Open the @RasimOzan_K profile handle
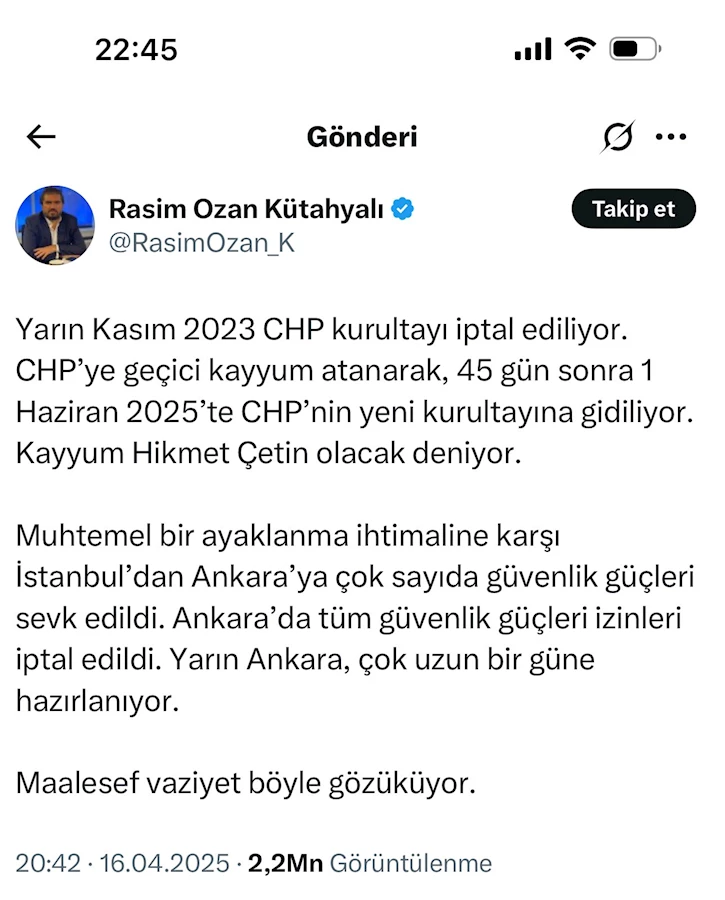 202,243
